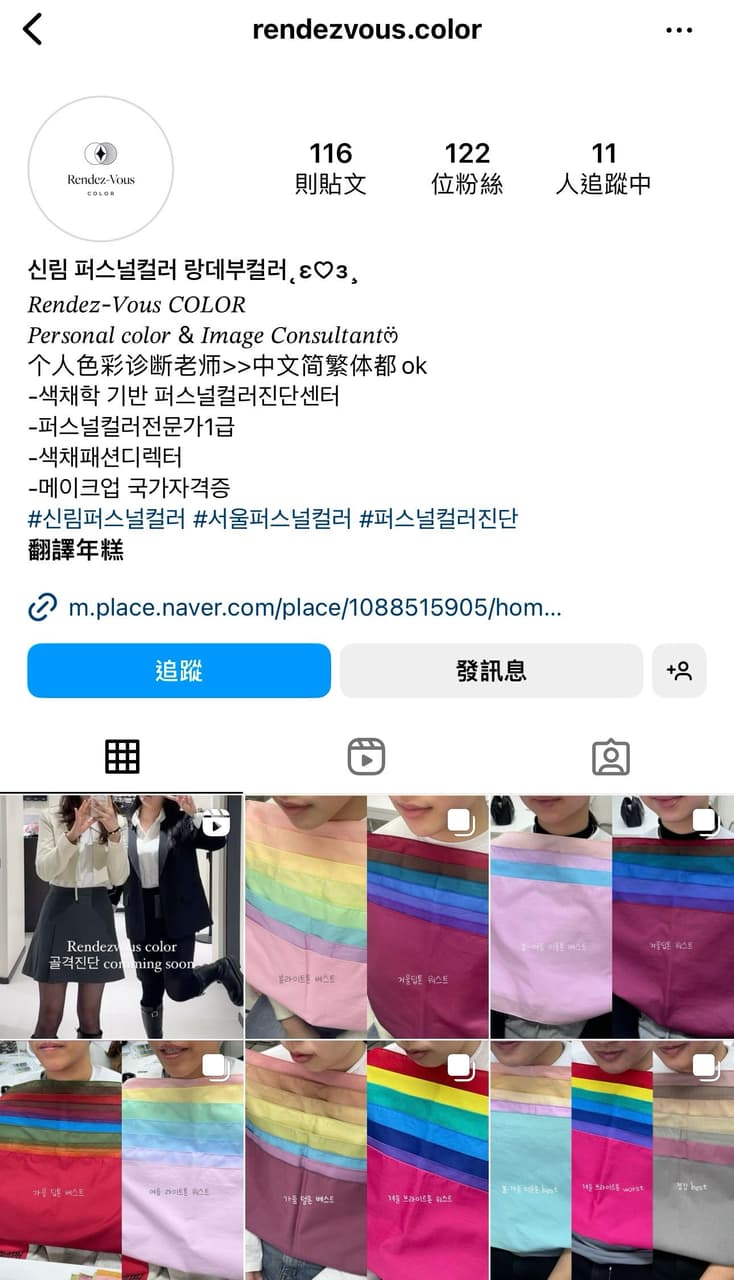Open the m.place.naver.com profile link

click(314, 607)
